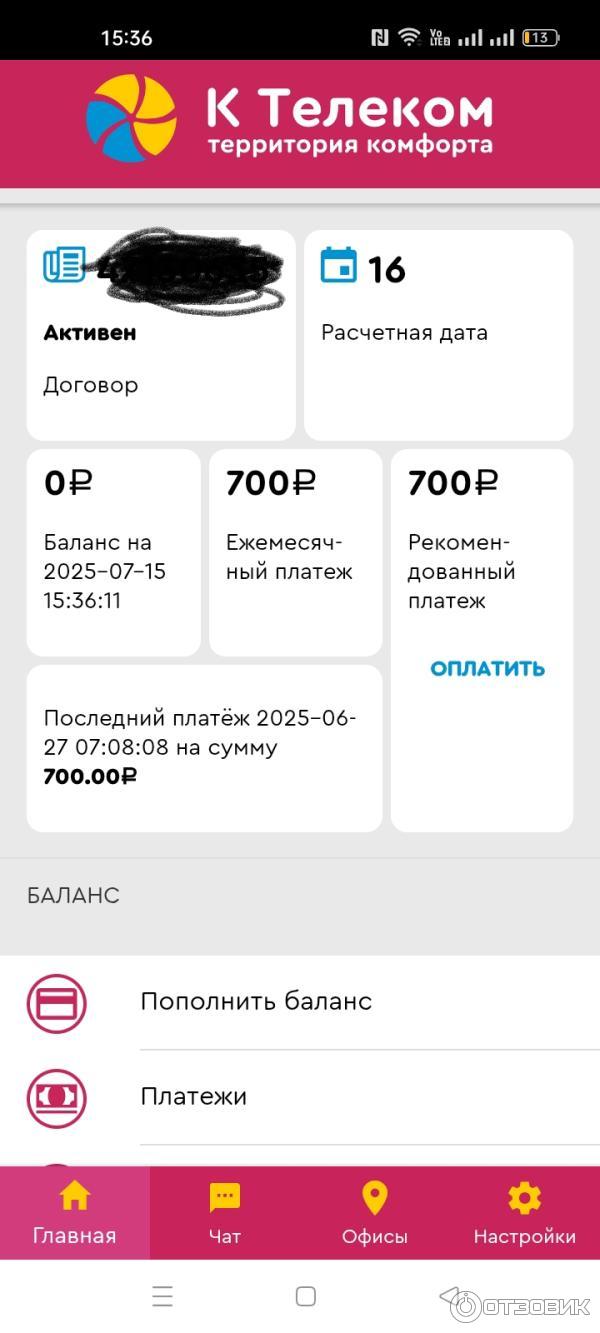Switch to the Офисы tab
Screen dimensions: 600x1333
(x=375, y=1213)
